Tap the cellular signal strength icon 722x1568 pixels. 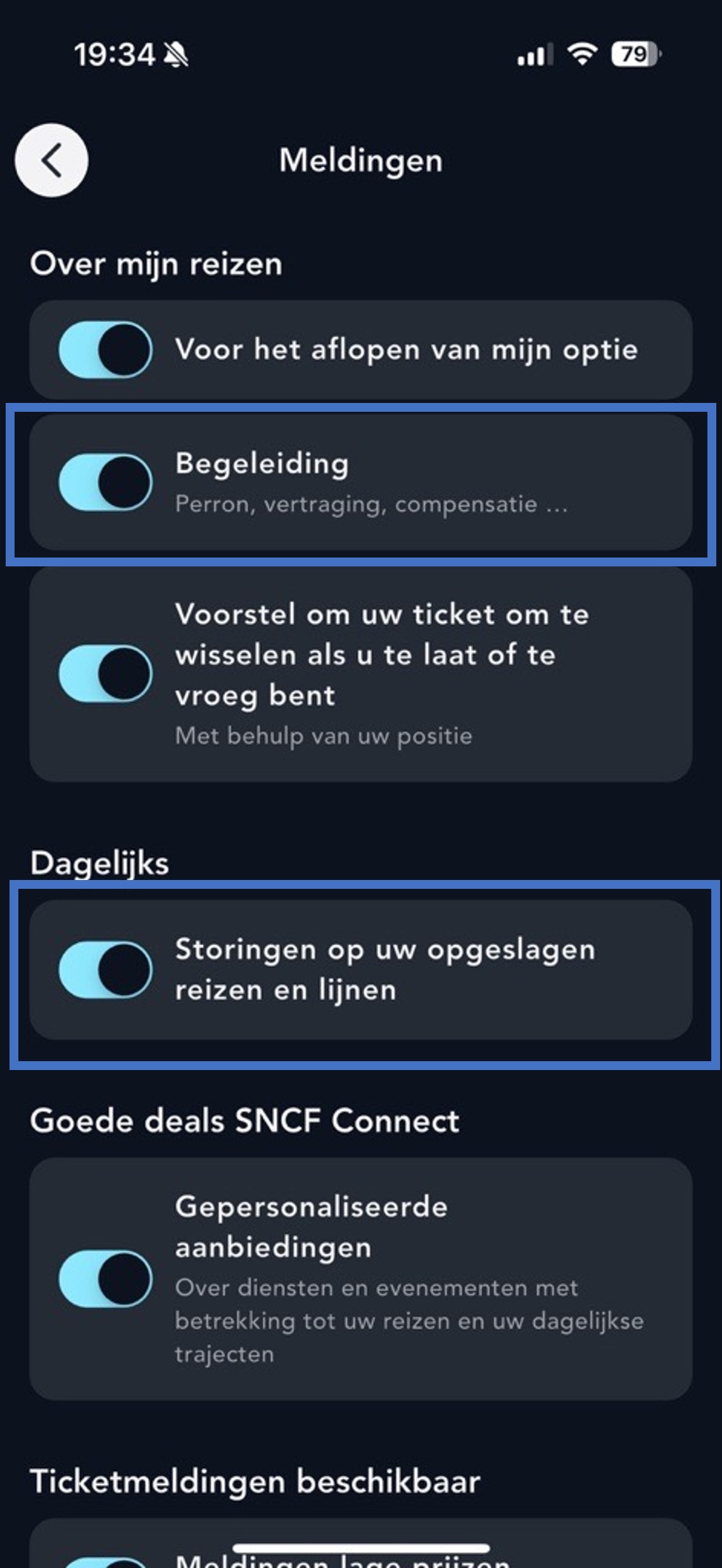click(x=533, y=56)
